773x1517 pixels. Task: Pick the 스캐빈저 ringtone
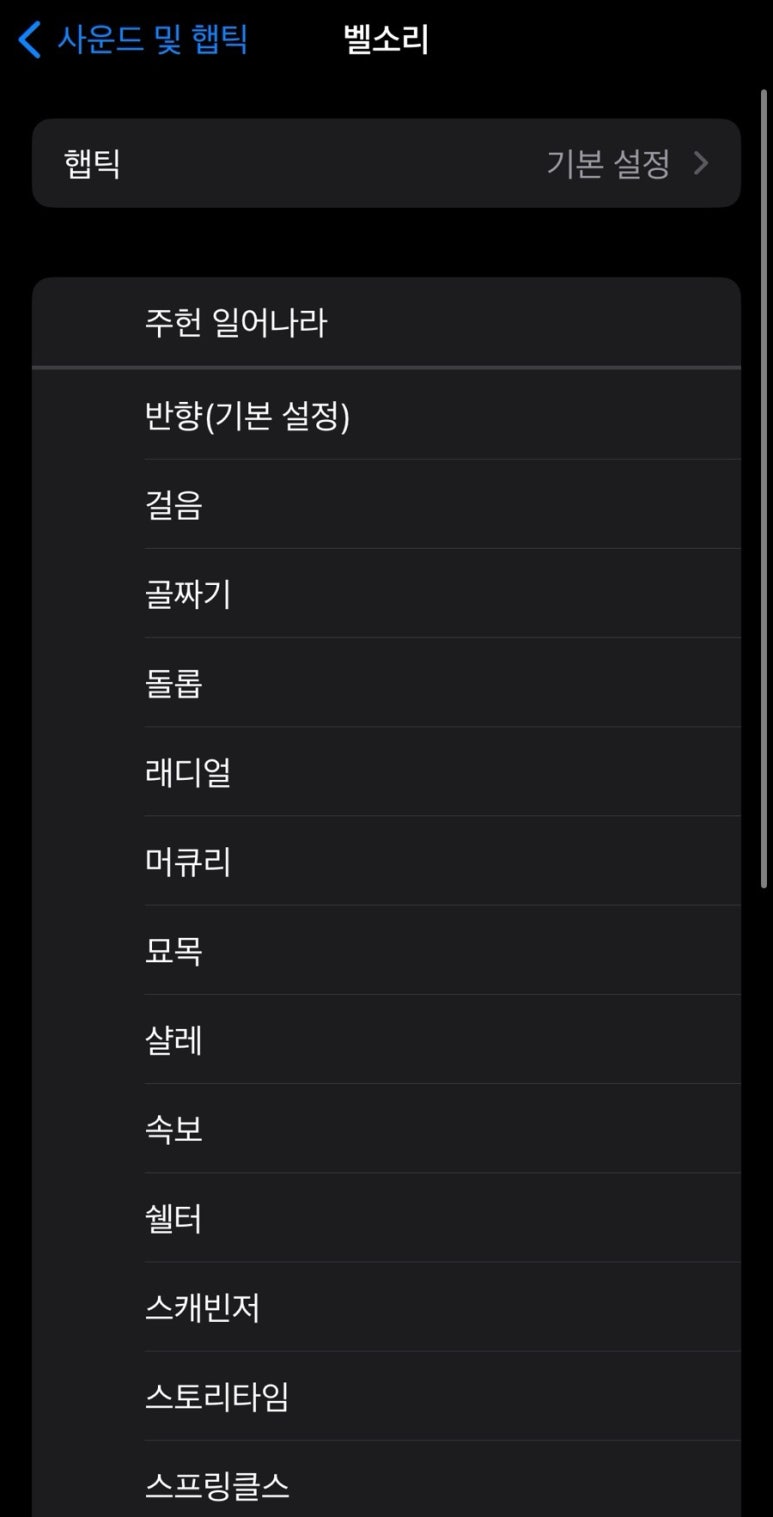pos(386,1307)
